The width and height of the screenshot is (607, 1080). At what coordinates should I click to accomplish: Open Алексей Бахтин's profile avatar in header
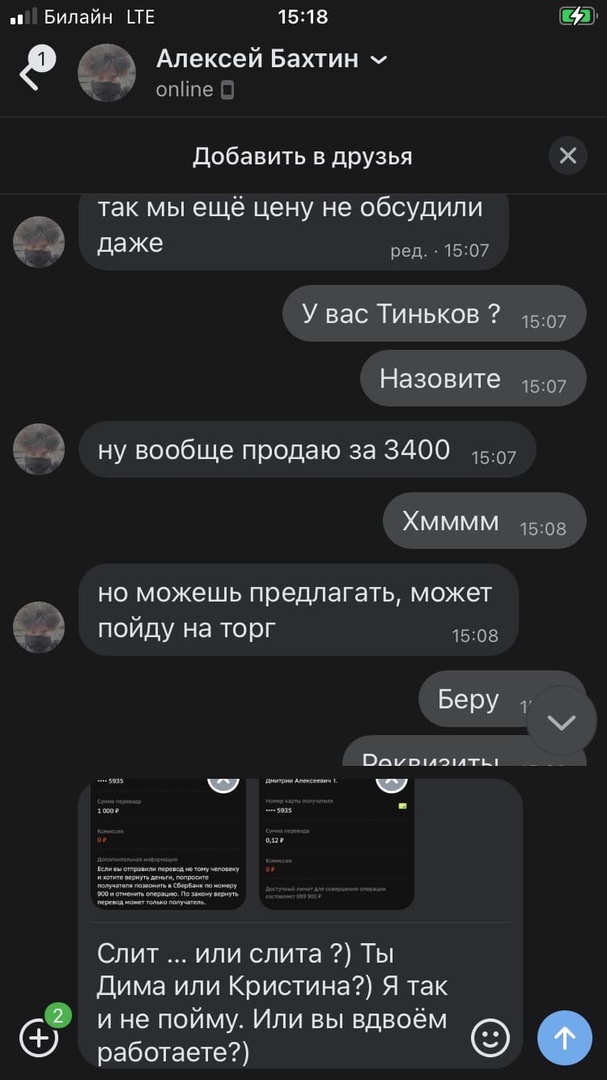pyautogui.click(x=107, y=74)
